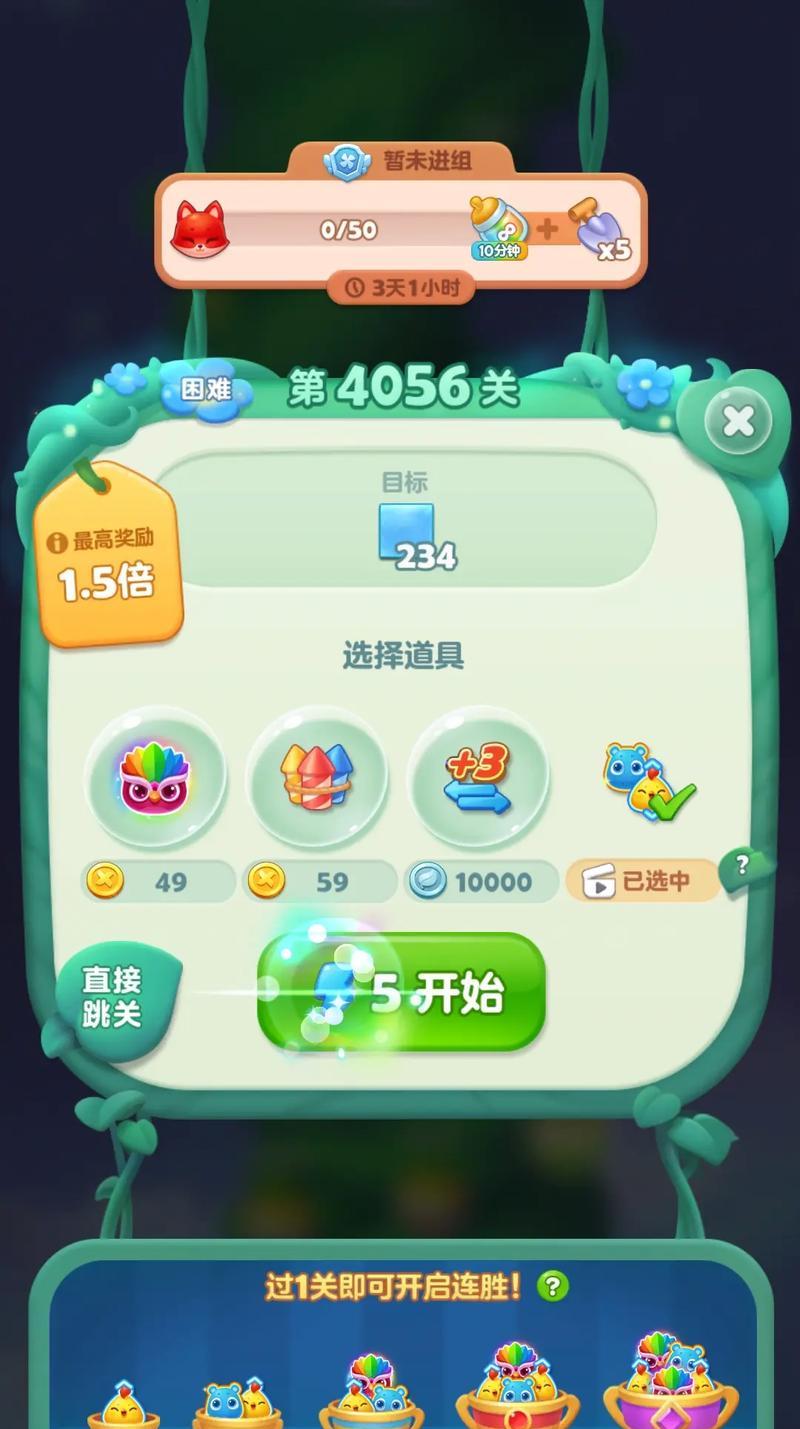Open the 暂未进组 fox event banner
800x1429 pixels.
400,230
